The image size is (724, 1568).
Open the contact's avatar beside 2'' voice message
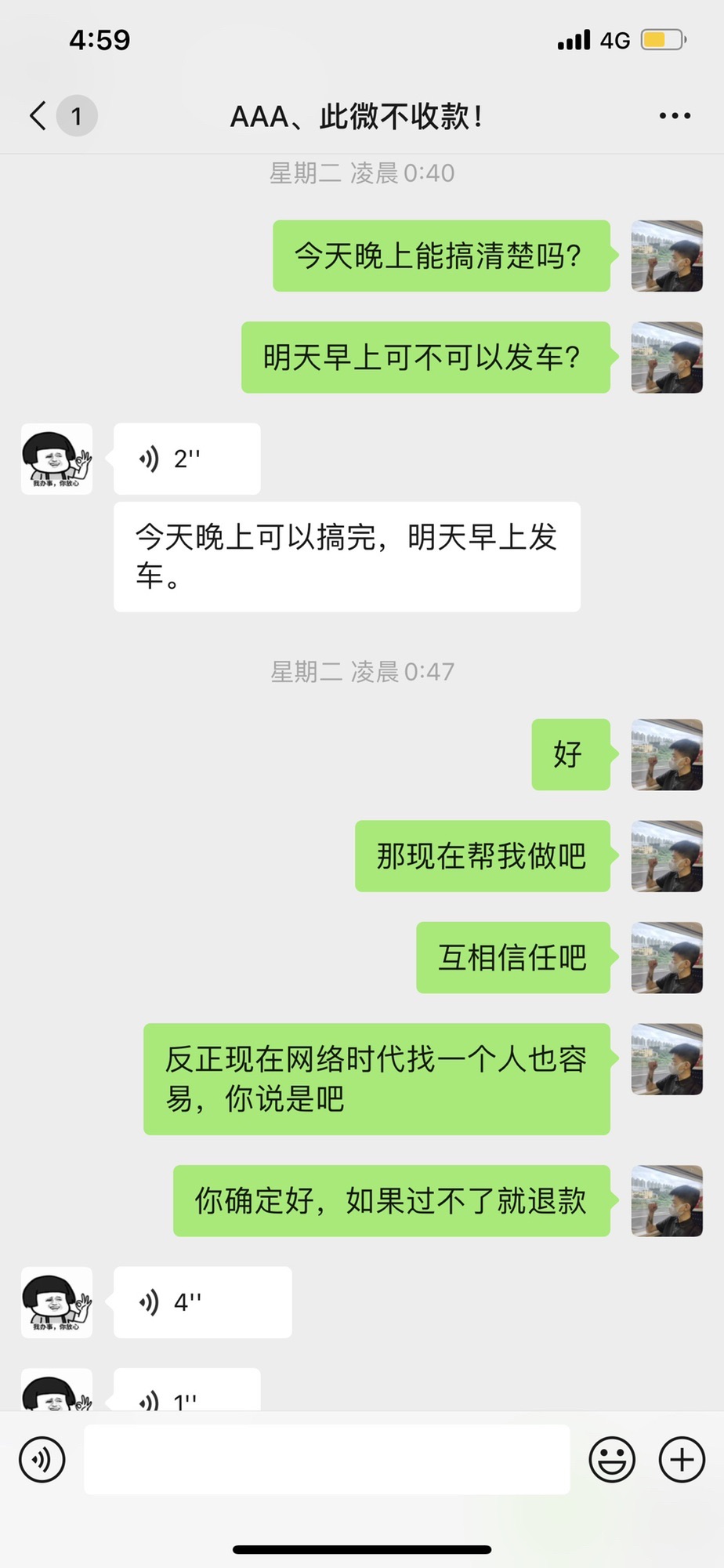(x=56, y=459)
